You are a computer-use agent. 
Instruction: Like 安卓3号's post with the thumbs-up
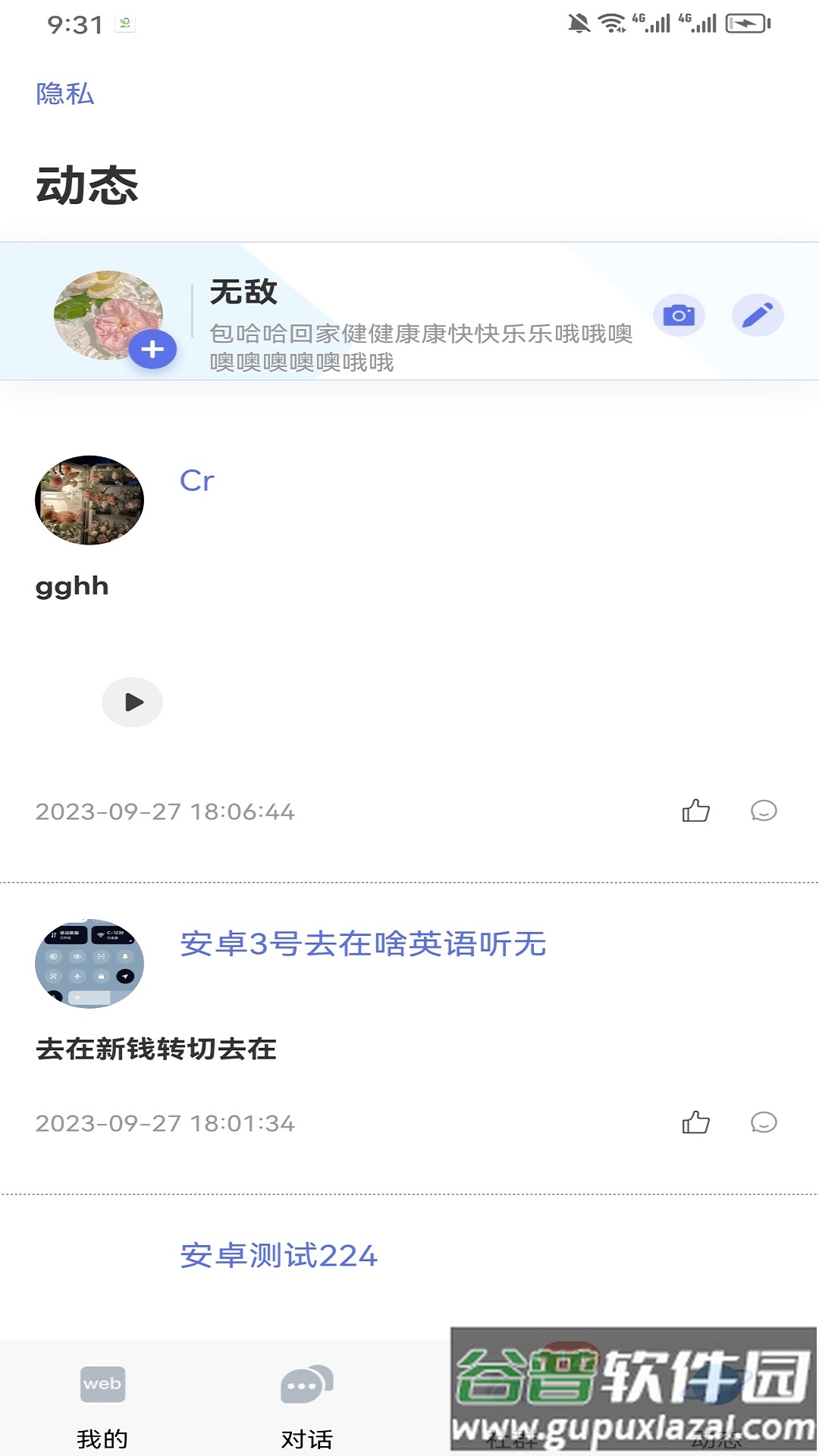pos(694,1125)
